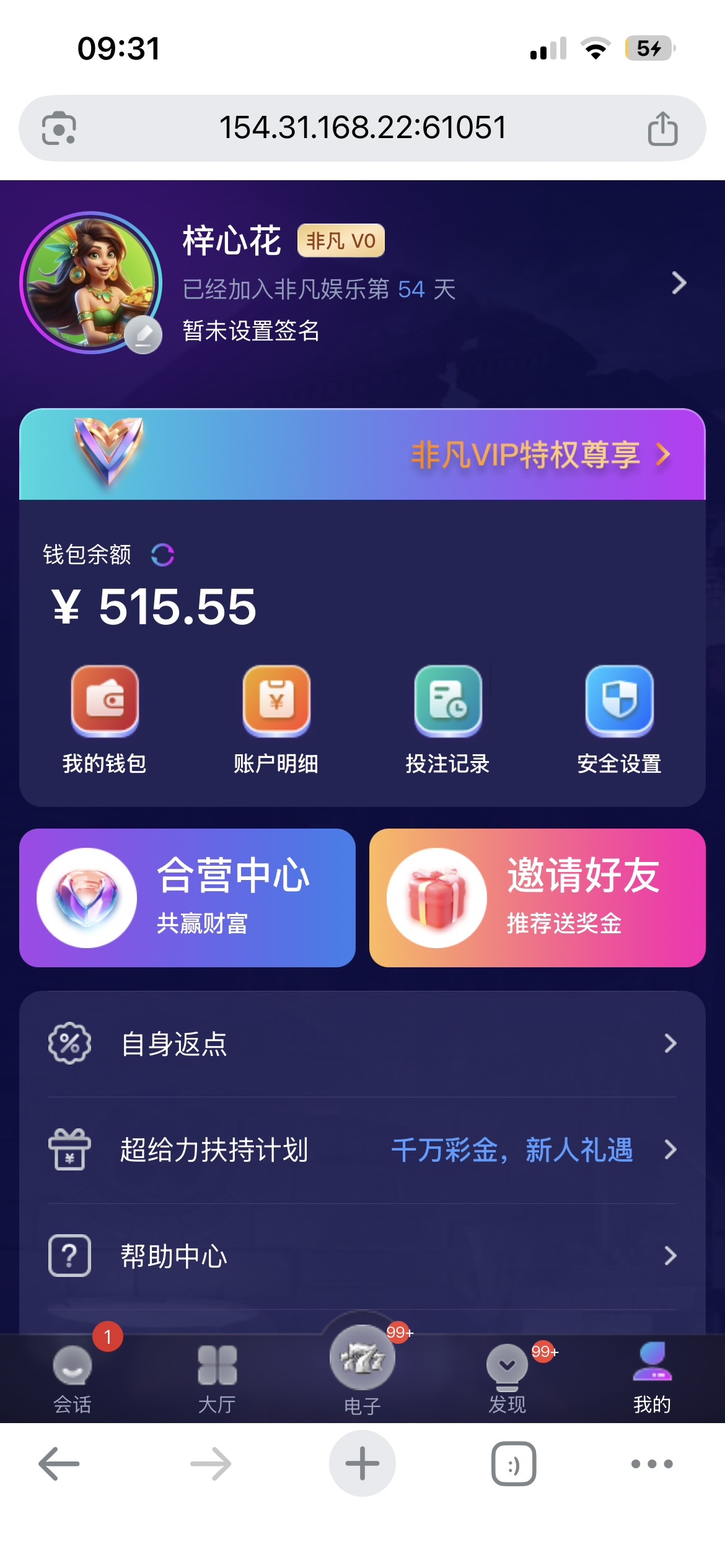Tap the browser back arrow
The width and height of the screenshot is (725, 1568).
pos(59,1464)
